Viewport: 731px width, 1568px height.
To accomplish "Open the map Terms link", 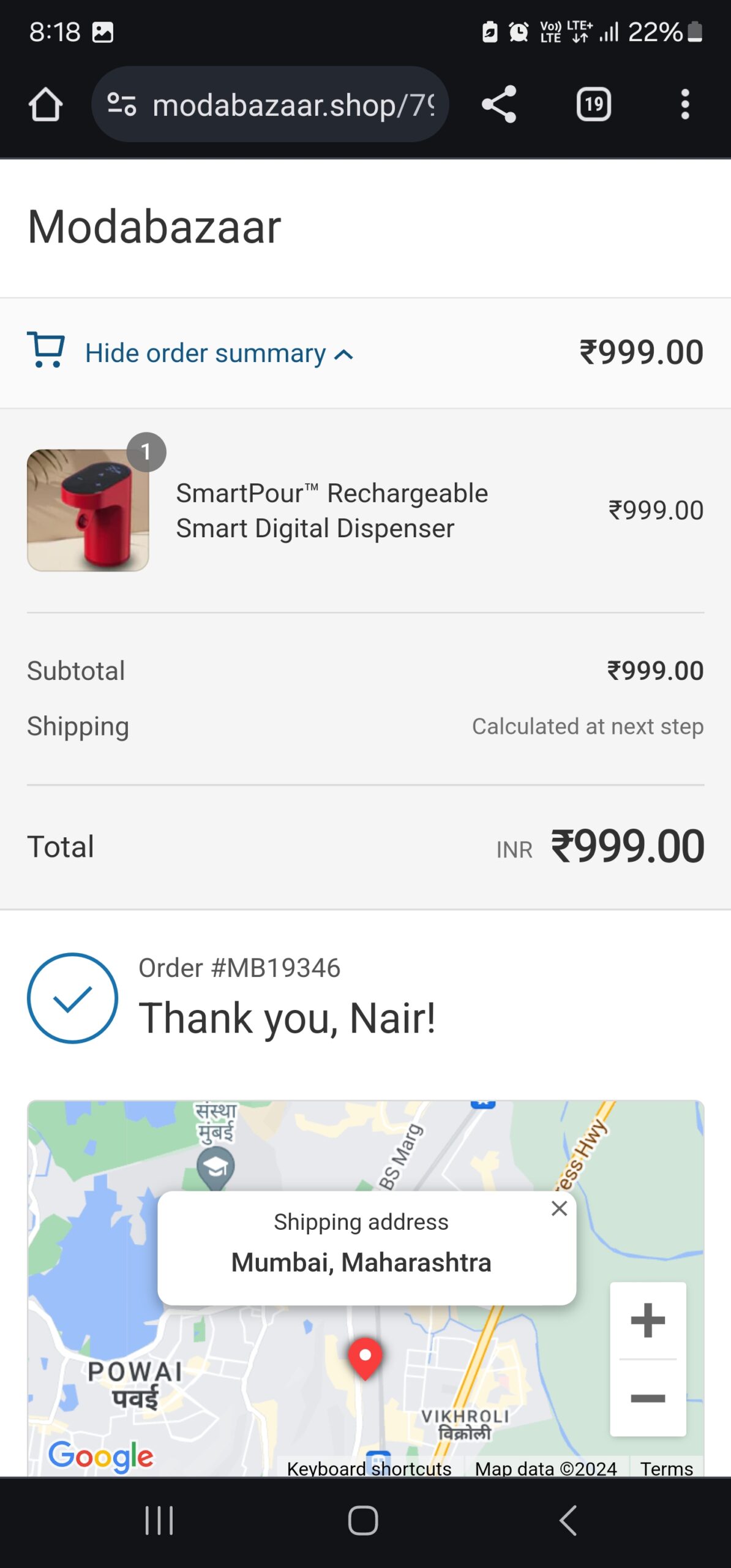I will [666, 1468].
